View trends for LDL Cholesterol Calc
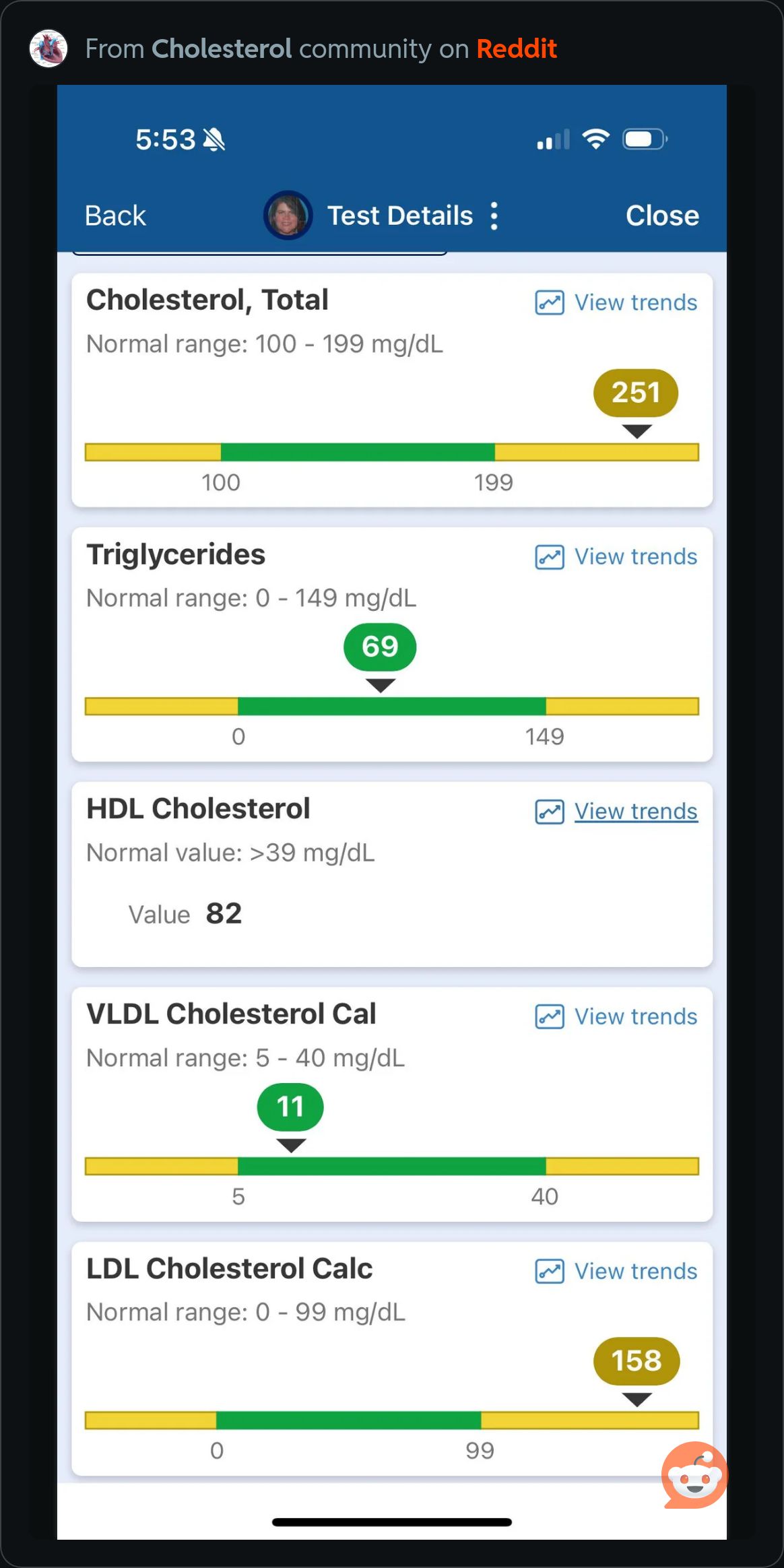784x1568 pixels. click(616, 1272)
